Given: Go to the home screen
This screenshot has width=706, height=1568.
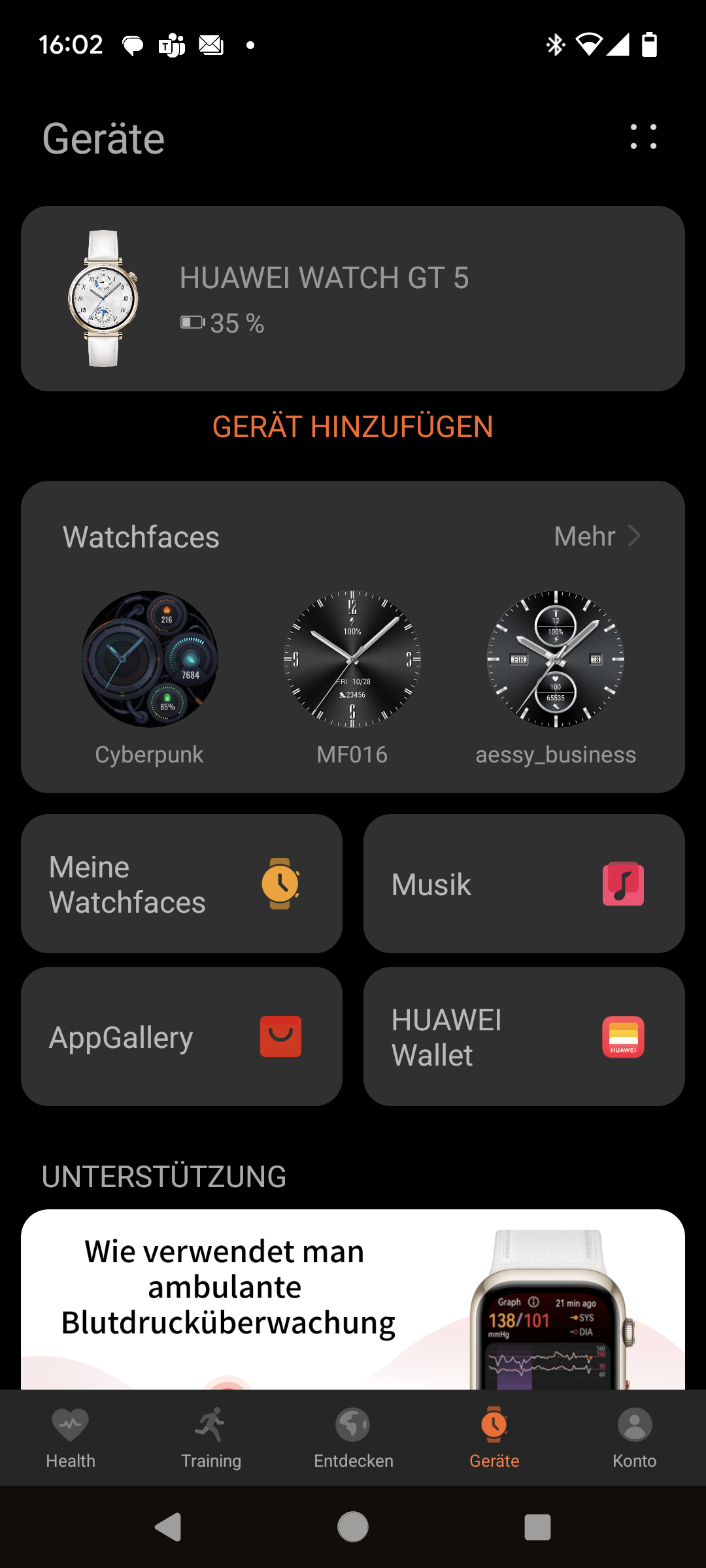Looking at the screenshot, I should [x=353, y=1527].
